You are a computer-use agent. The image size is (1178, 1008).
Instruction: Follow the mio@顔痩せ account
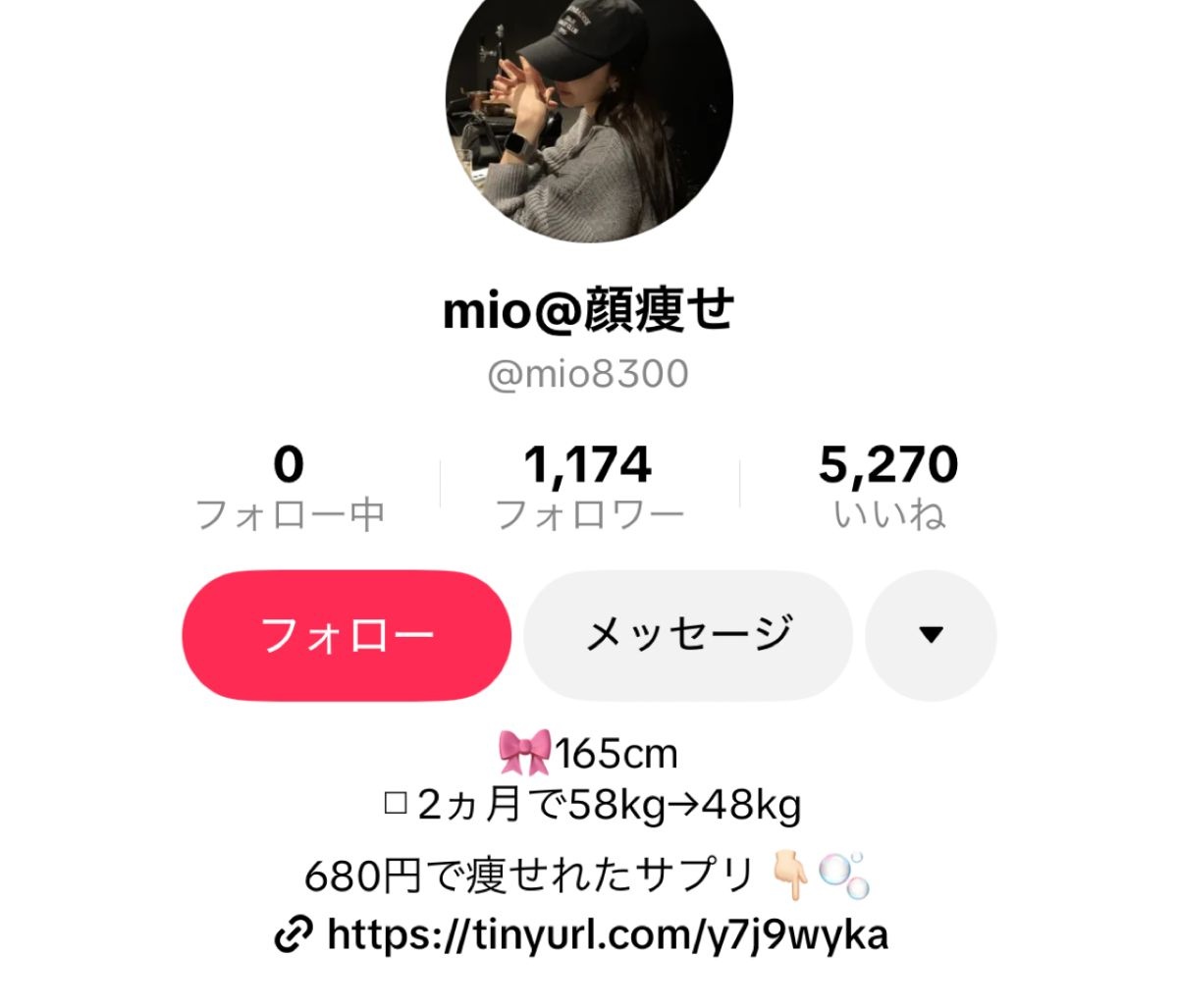(347, 635)
